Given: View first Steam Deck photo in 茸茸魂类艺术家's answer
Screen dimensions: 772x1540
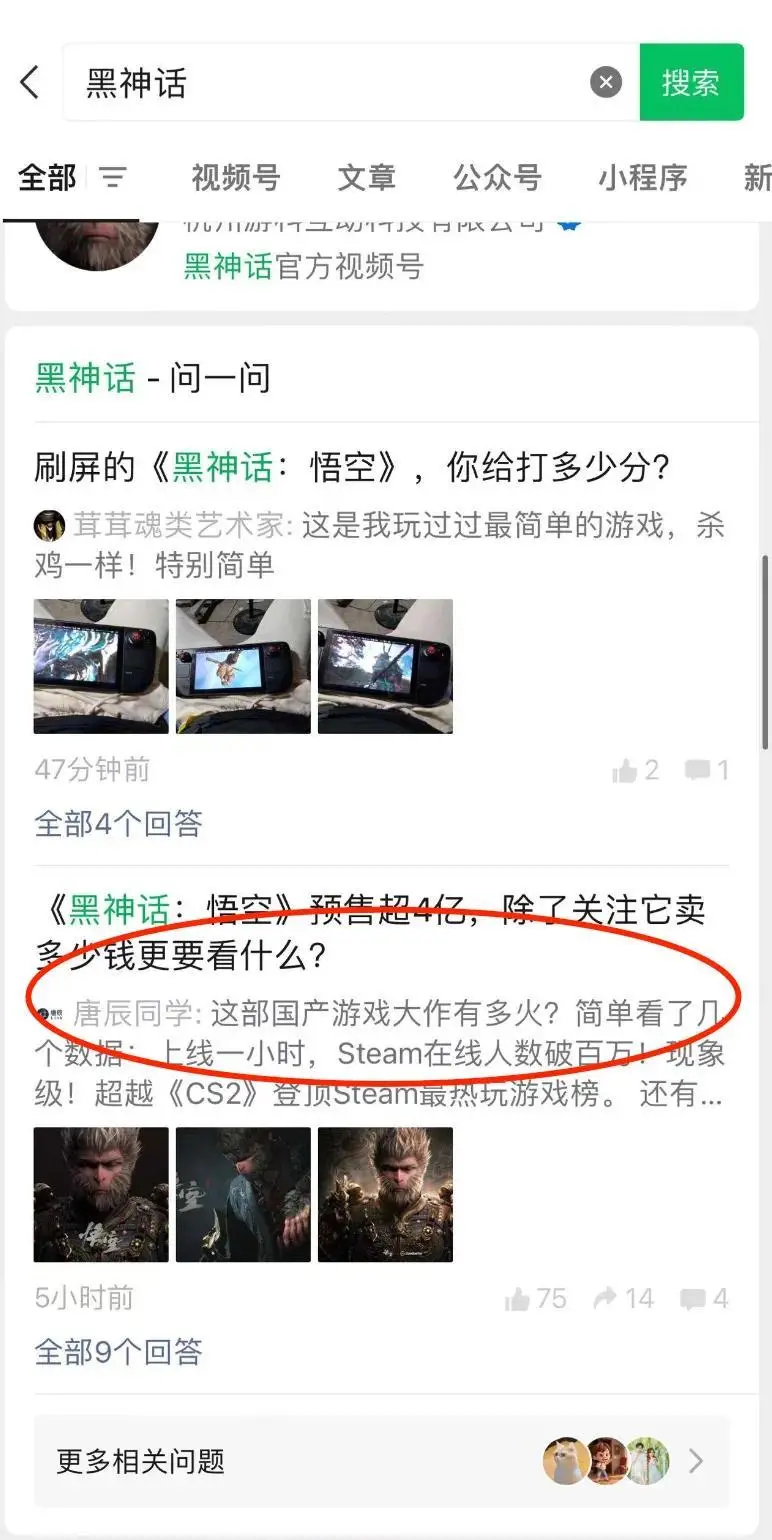Looking at the screenshot, I should (x=101, y=667).
